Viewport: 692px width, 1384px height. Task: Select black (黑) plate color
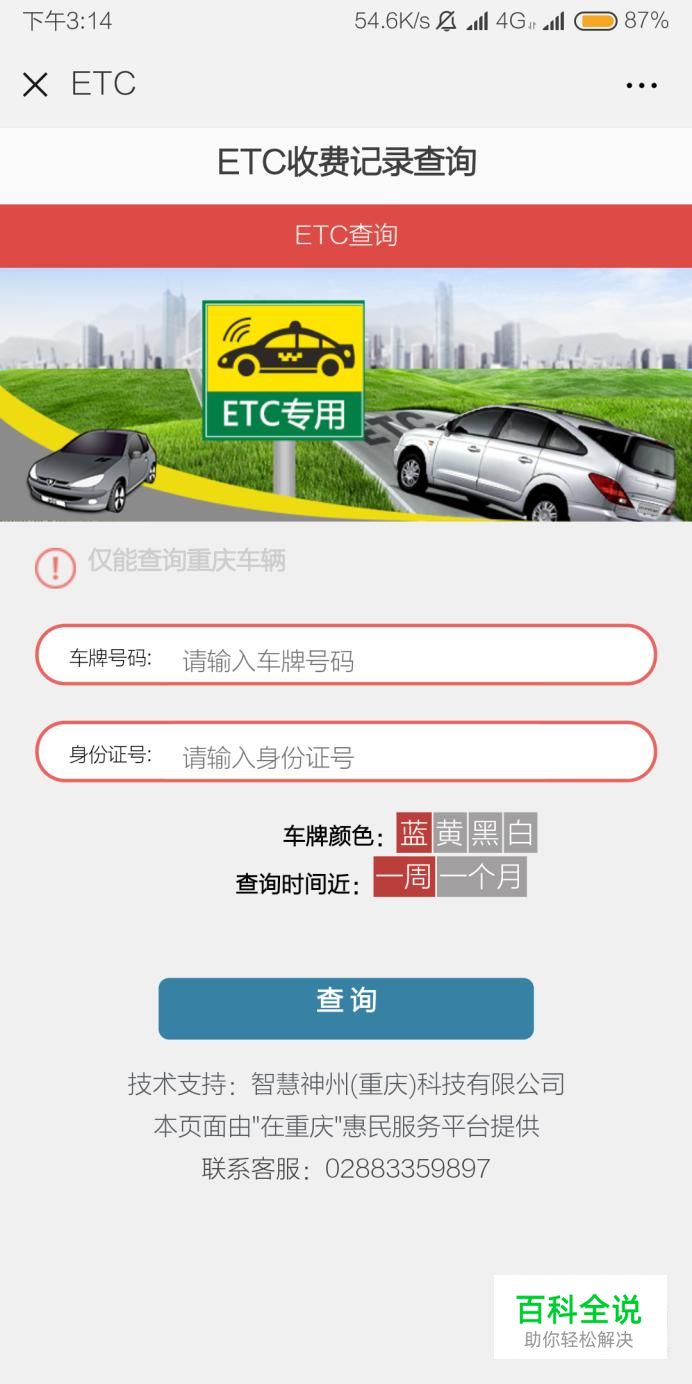485,832
